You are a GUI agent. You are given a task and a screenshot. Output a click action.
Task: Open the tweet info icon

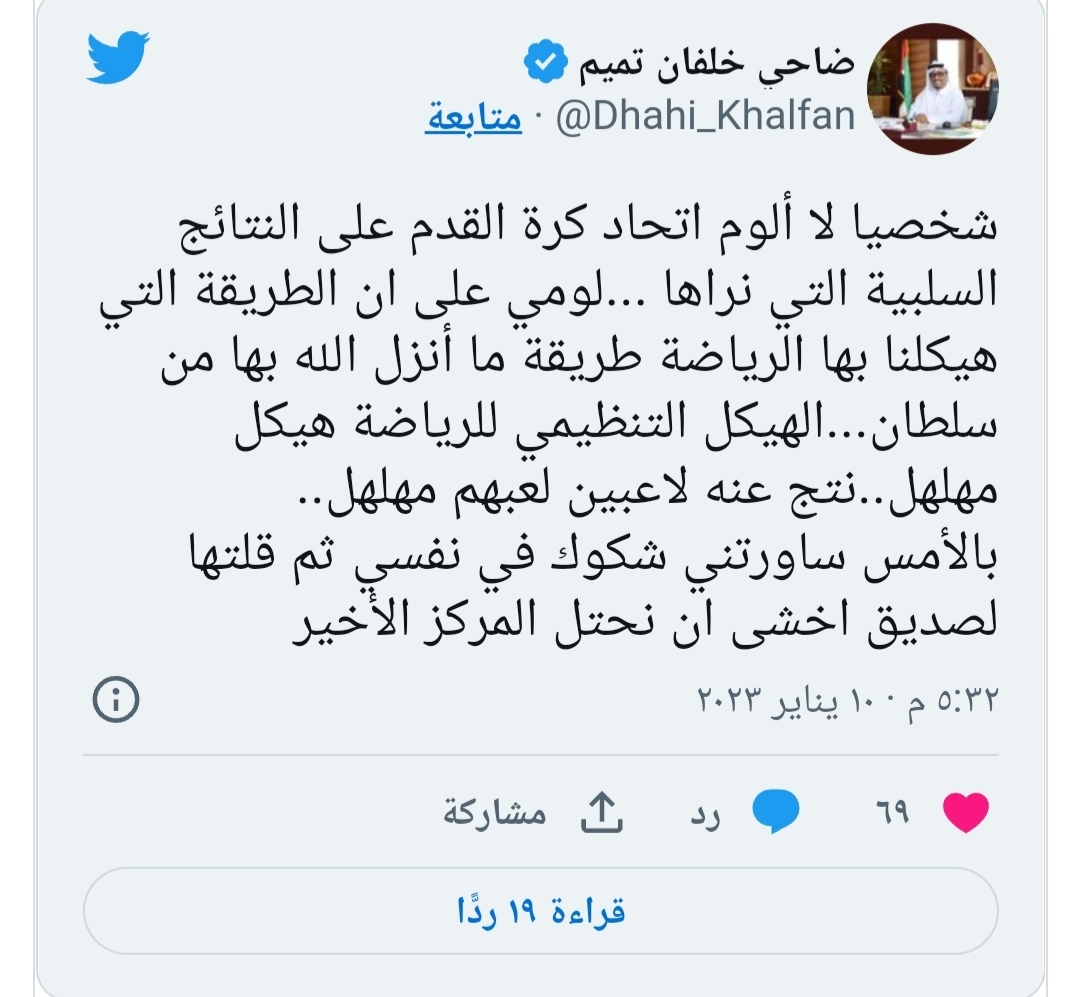(x=116, y=701)
